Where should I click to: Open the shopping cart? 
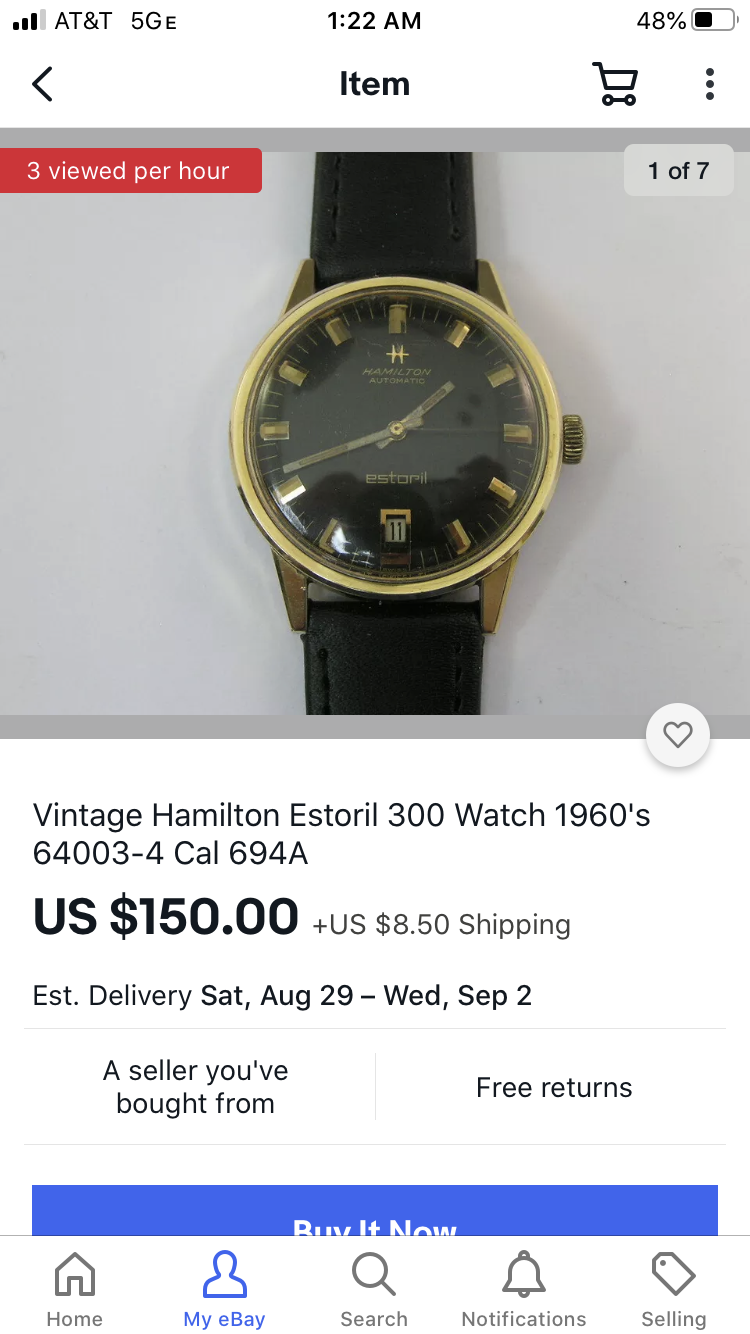point(614,84)
